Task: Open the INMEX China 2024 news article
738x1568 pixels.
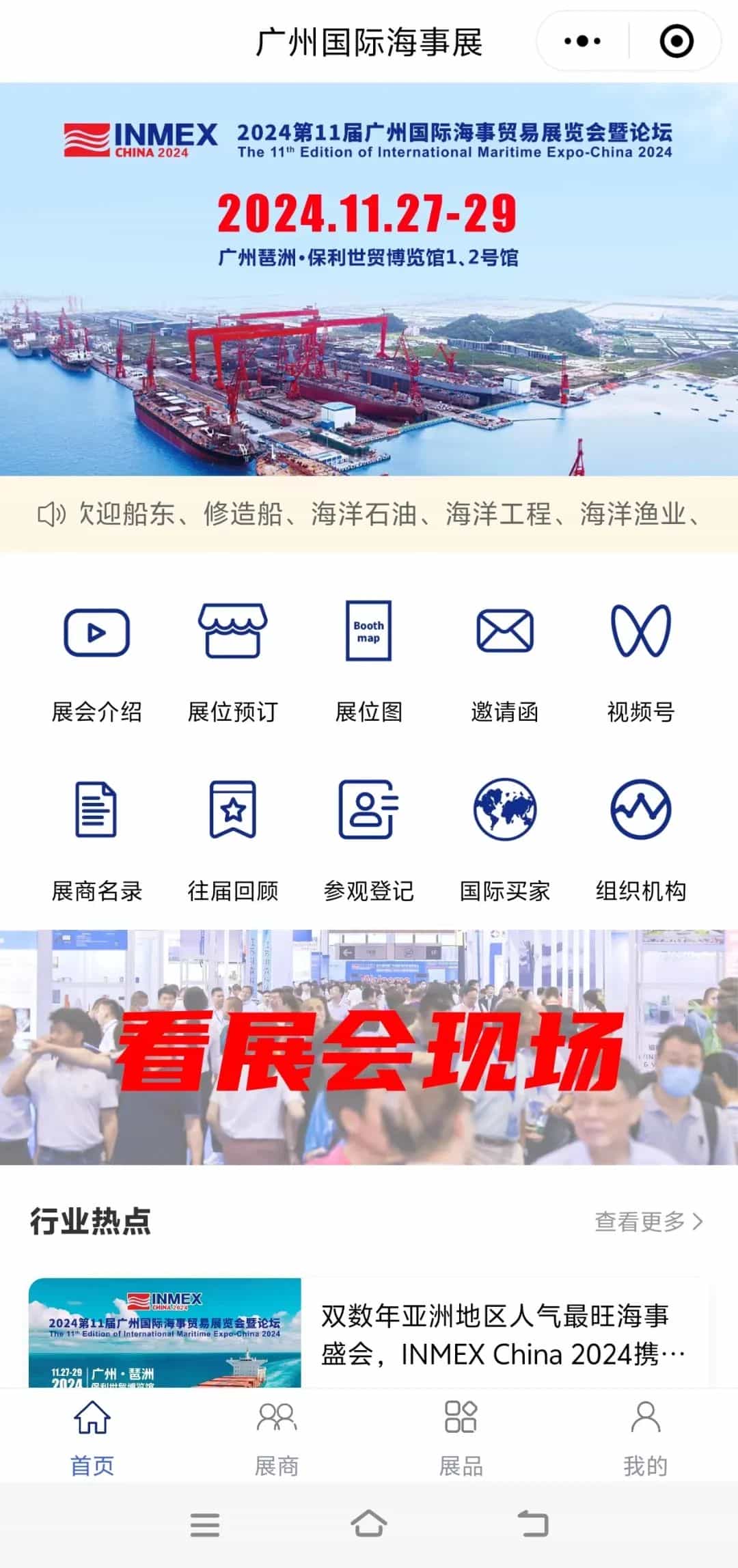Action: pos(502,1334)
